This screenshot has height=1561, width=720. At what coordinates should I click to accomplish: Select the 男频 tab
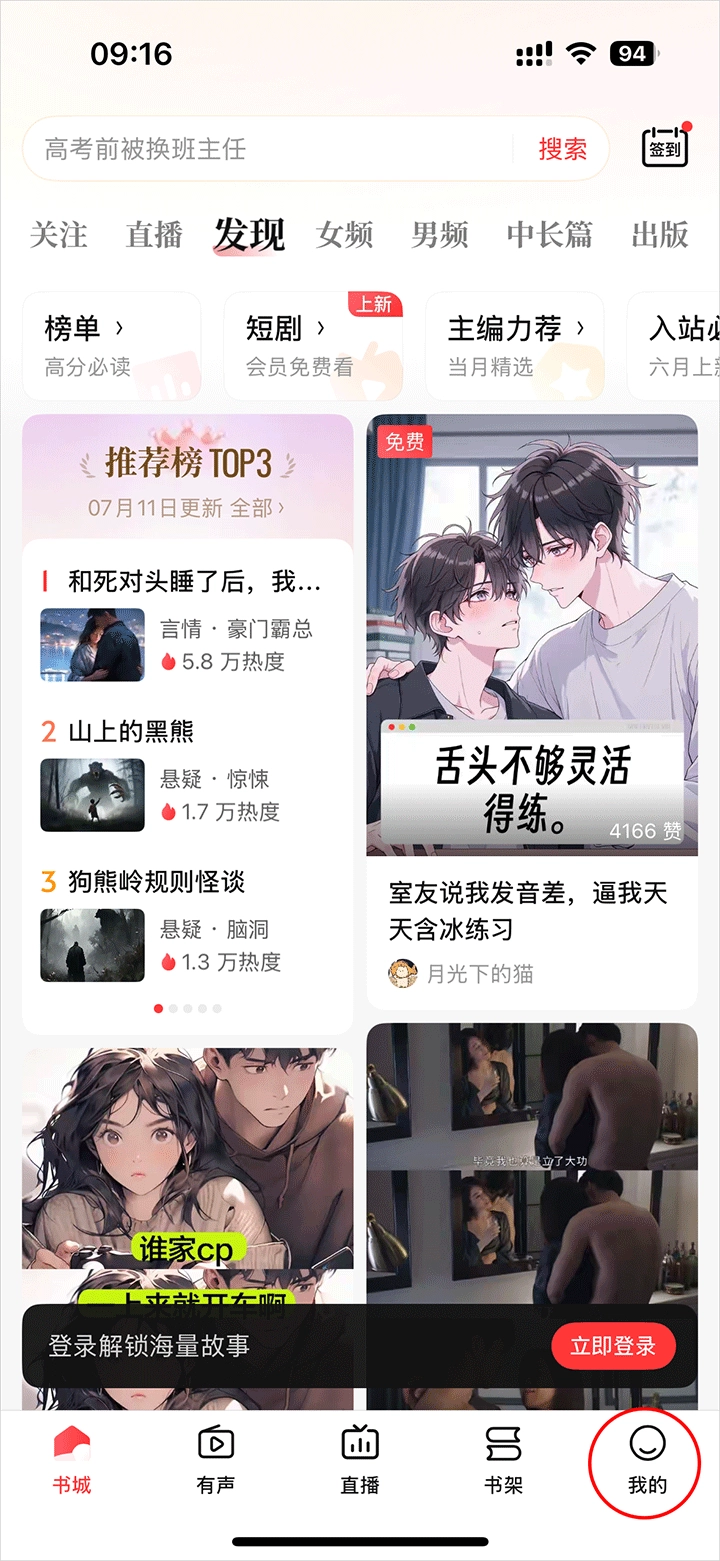click(440, 235)
